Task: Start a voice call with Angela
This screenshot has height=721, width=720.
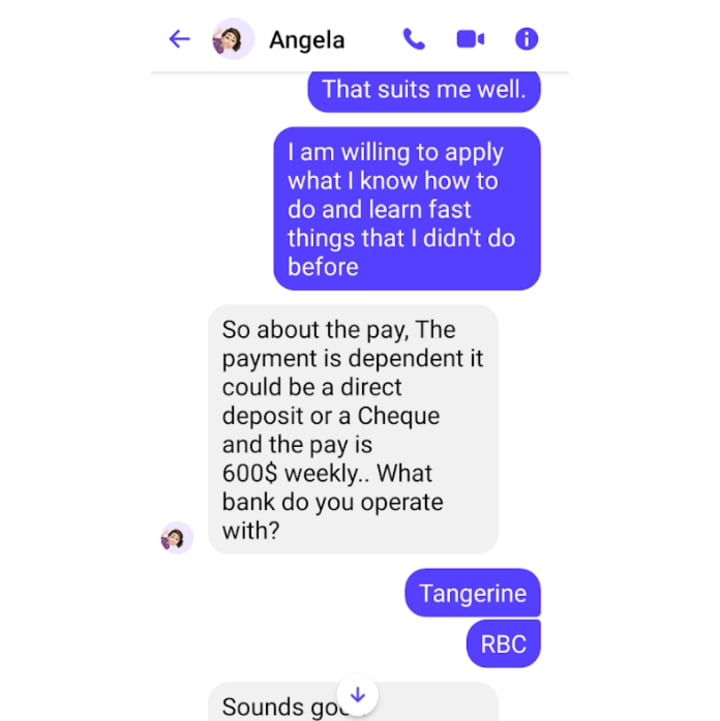Action: click(414, 39)
